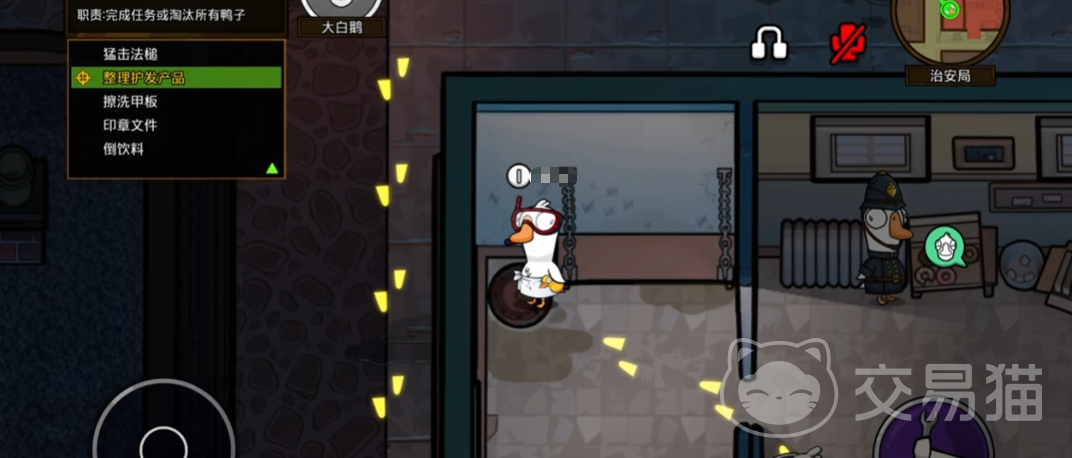
Task: Collapse task list with green arrow
Action: (272, 168)
